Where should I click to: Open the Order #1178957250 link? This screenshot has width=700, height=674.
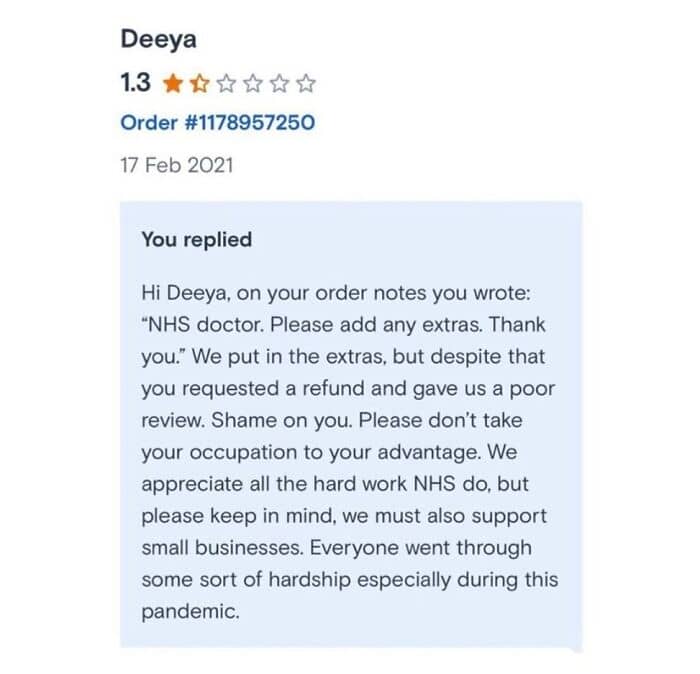218,123
